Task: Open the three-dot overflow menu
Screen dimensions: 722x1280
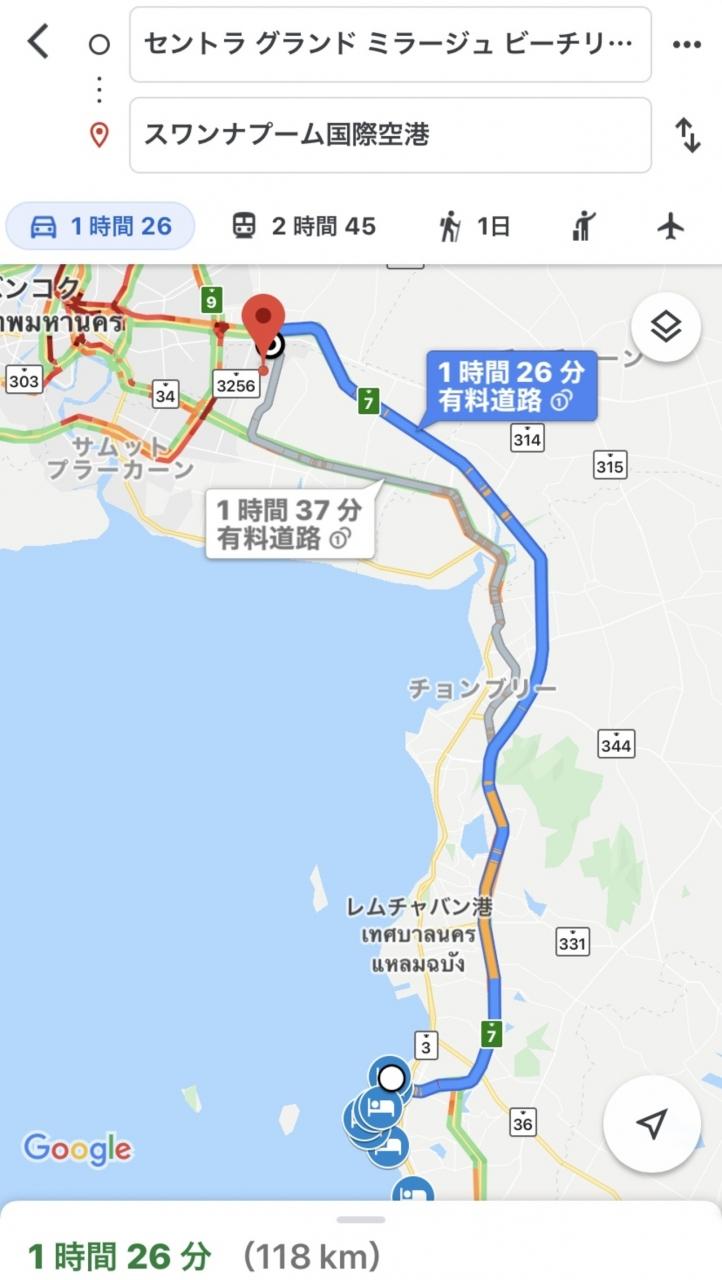Action: pos(687,44)
